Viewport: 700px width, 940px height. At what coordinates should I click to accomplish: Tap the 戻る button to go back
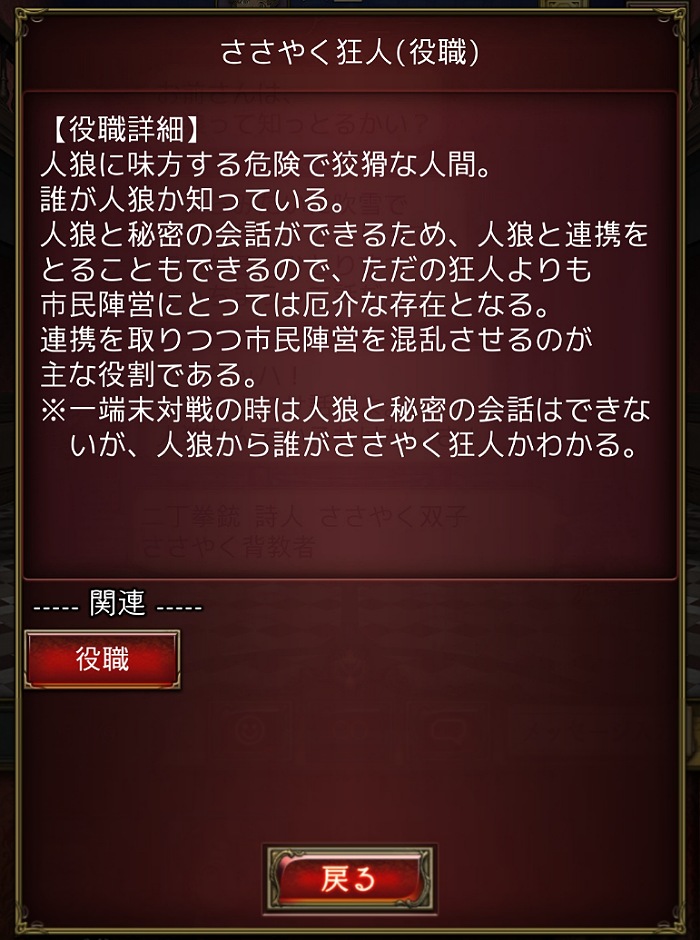tap(349, 879)
